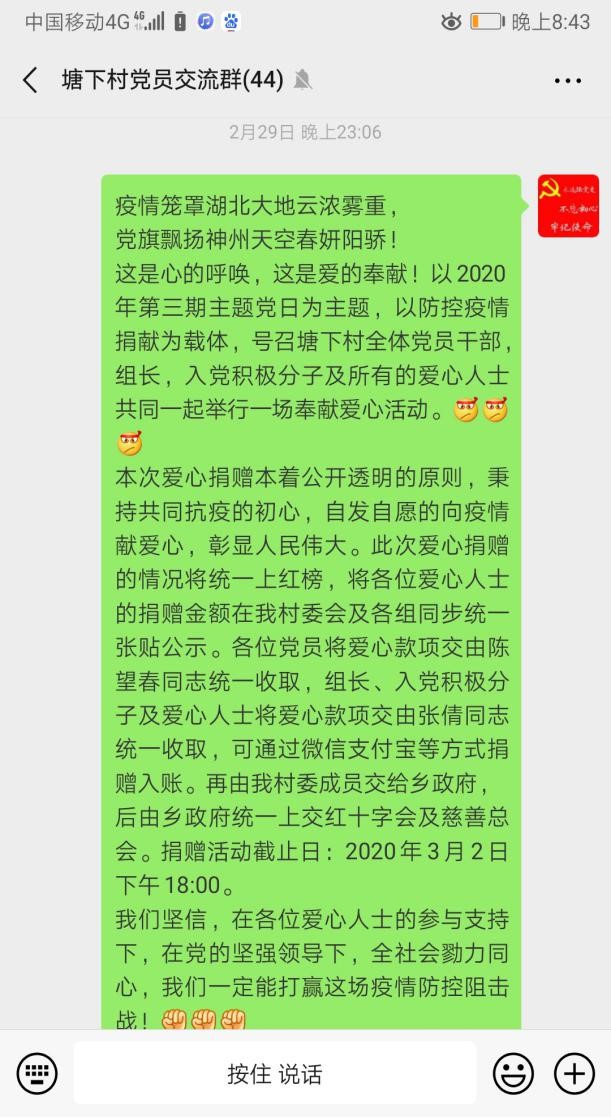View the sender's red flag avatar profile
Viewport: 611px width, 1117px height.
[x=567, y=206]
